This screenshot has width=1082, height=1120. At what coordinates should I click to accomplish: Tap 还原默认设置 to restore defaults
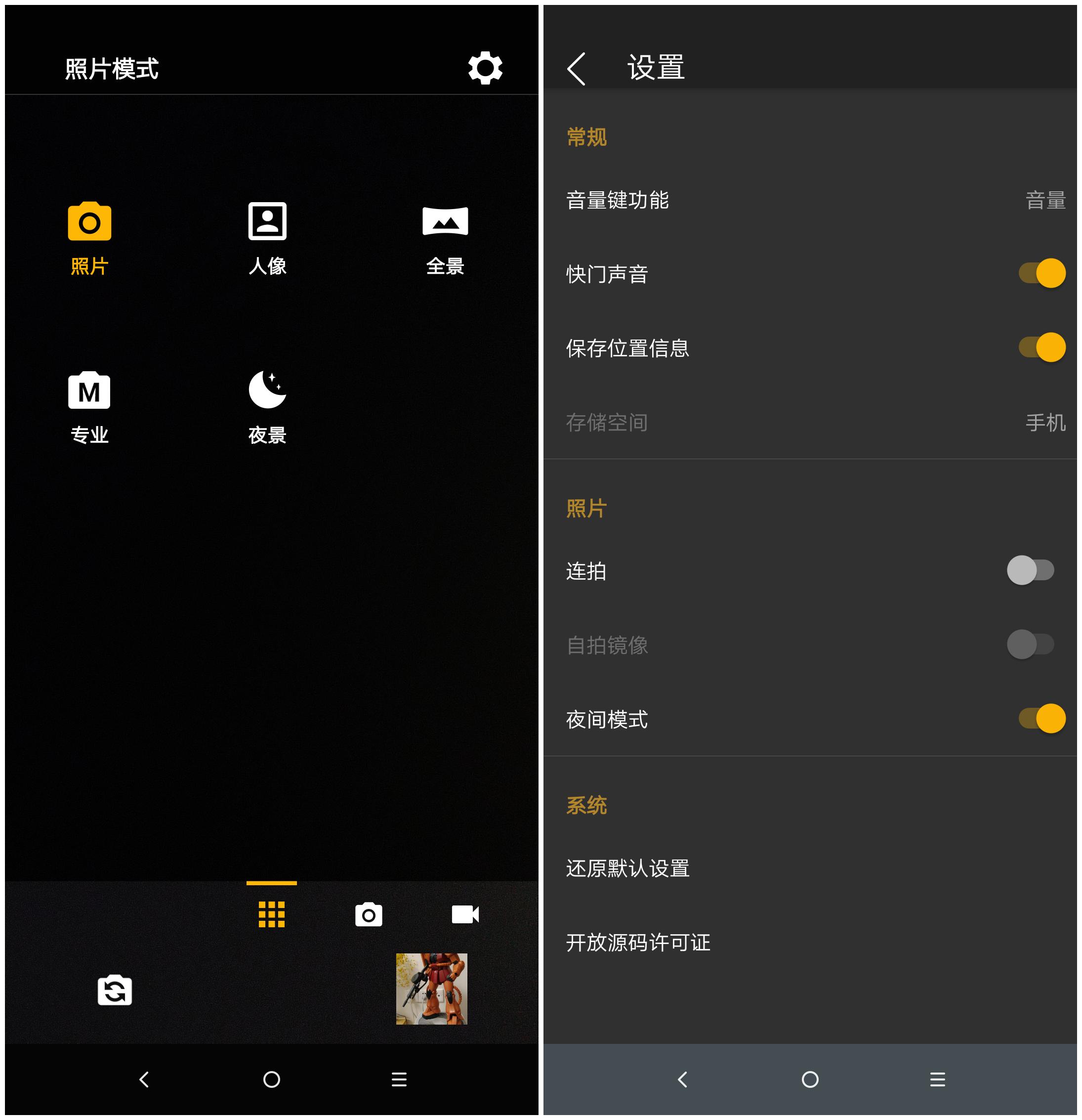[626, 869]
